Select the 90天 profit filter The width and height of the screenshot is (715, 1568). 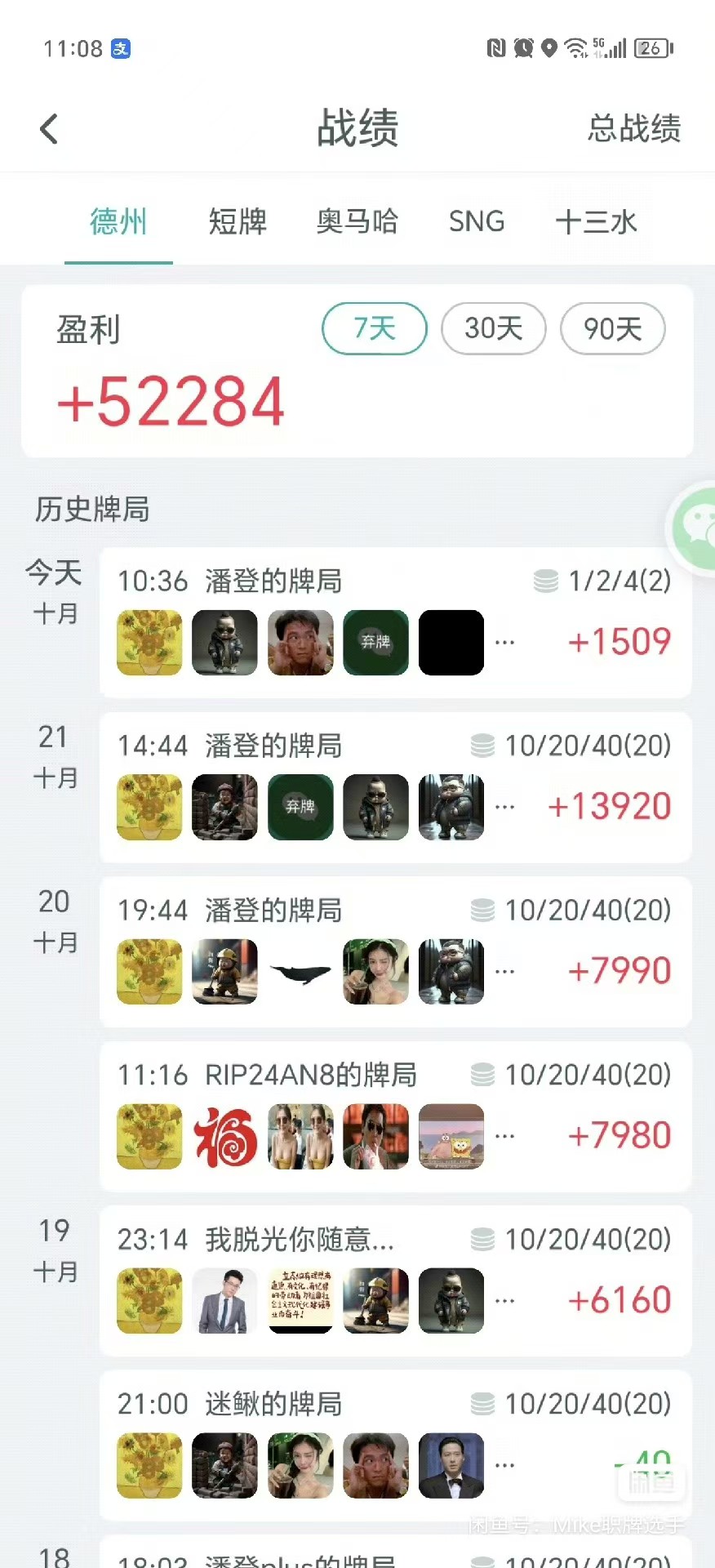pyautogui.click(x=612, y=328)
